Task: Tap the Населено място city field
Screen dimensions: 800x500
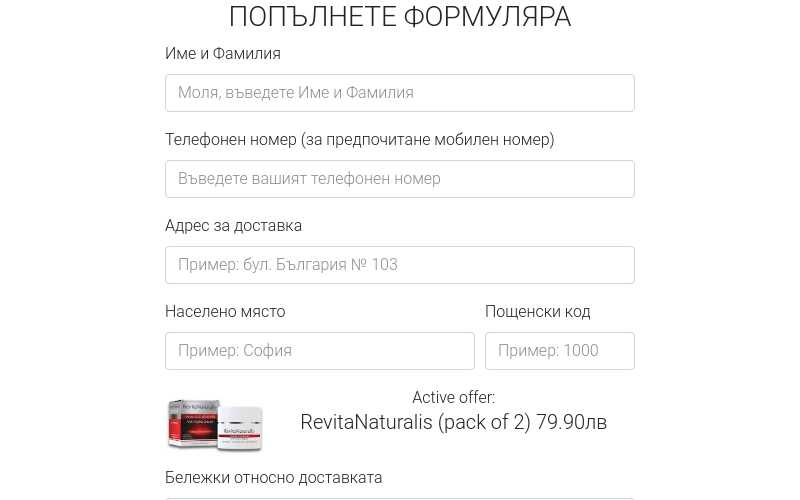Action: pyautogui.click(x=319, y=351)
